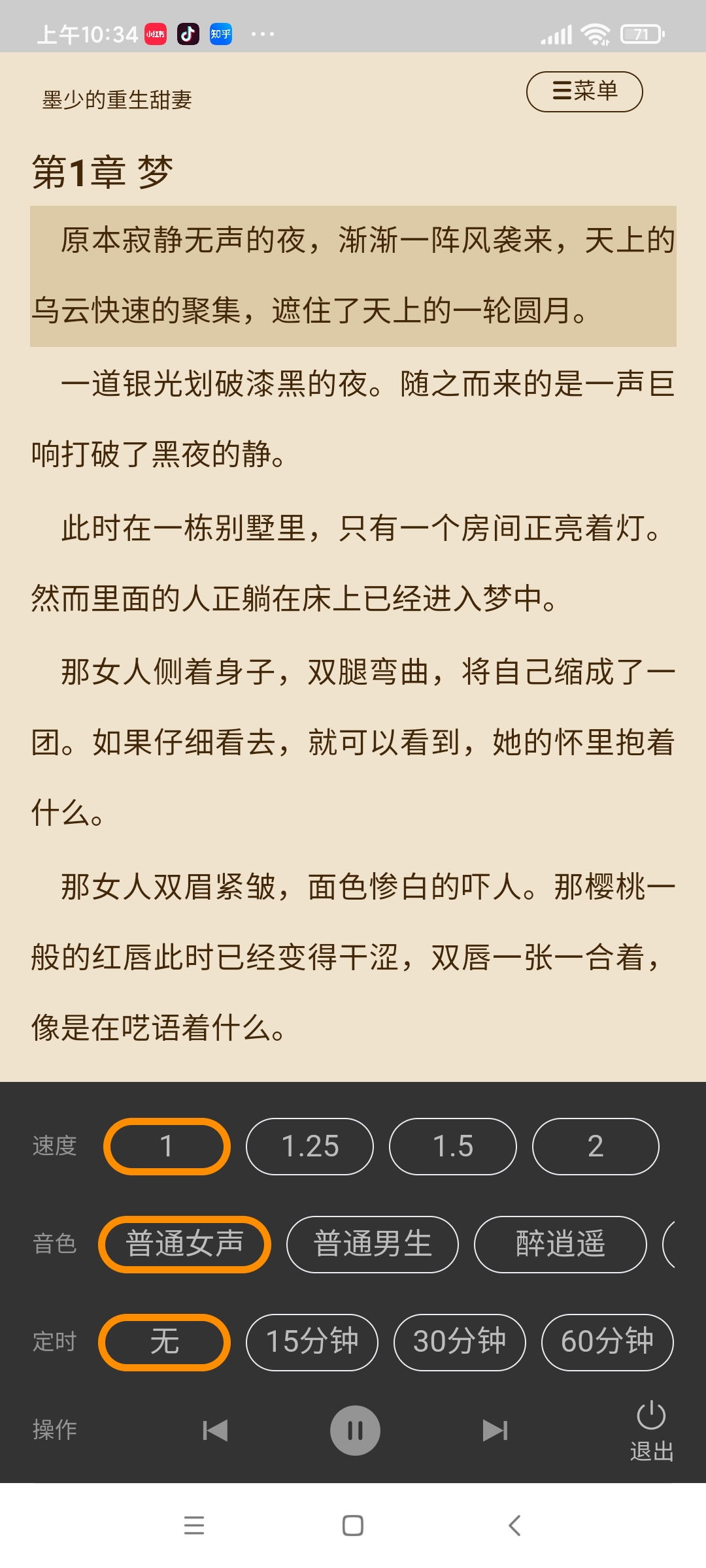Skip to the next section
706x1568 pixels.
coord(495,1431)
